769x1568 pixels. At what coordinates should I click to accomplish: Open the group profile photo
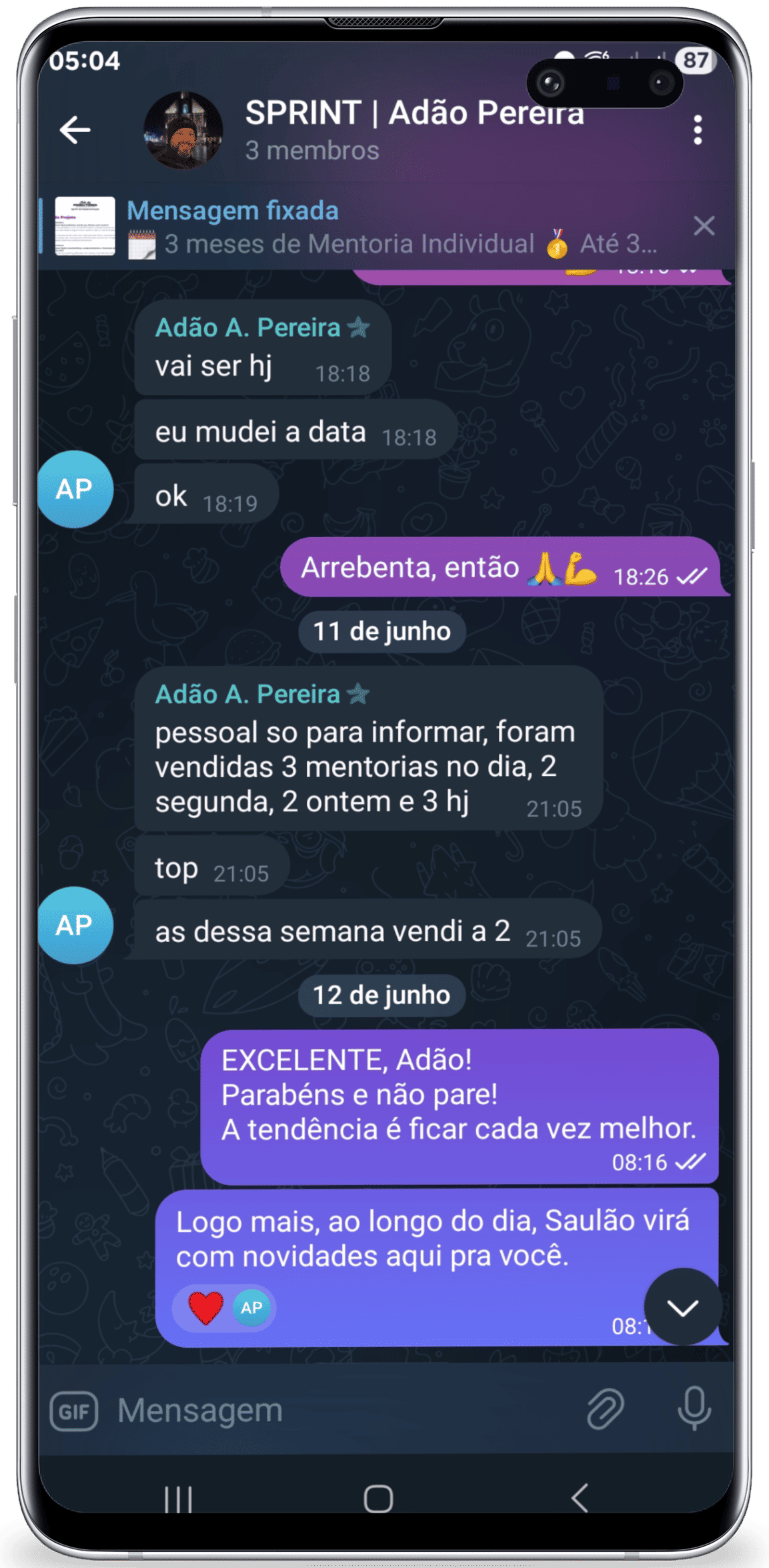183,130
